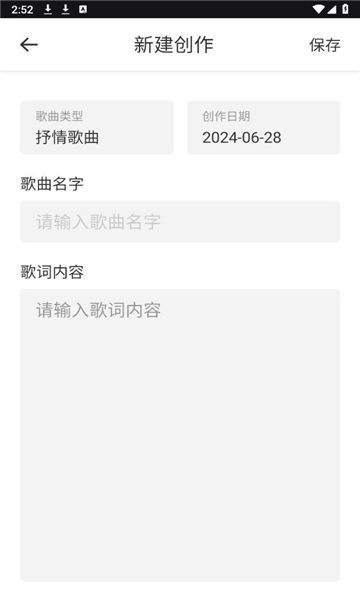Open the 歌曲类型 song type picker
The image size is (360, 600).
click(97, 127)
